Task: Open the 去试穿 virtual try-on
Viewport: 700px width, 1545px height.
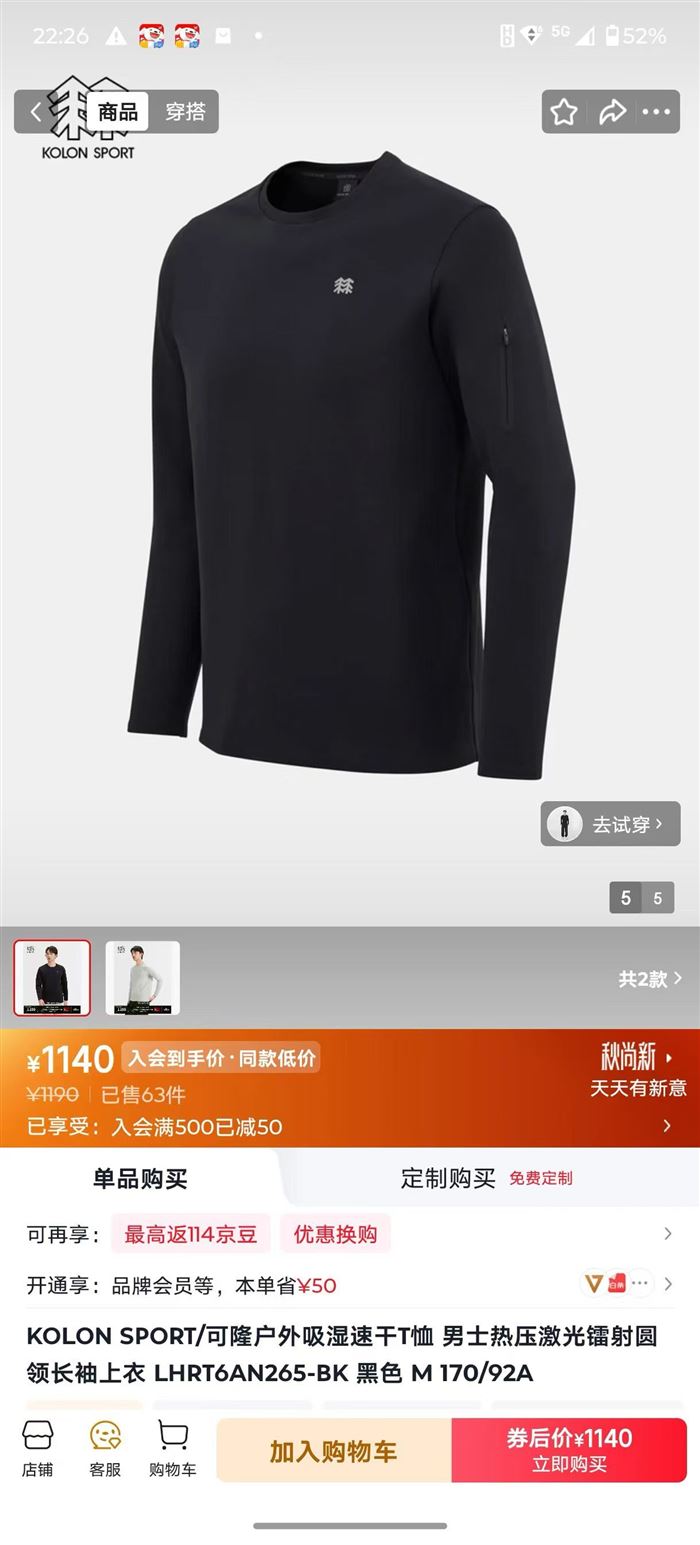Action: tap(611, 824)
